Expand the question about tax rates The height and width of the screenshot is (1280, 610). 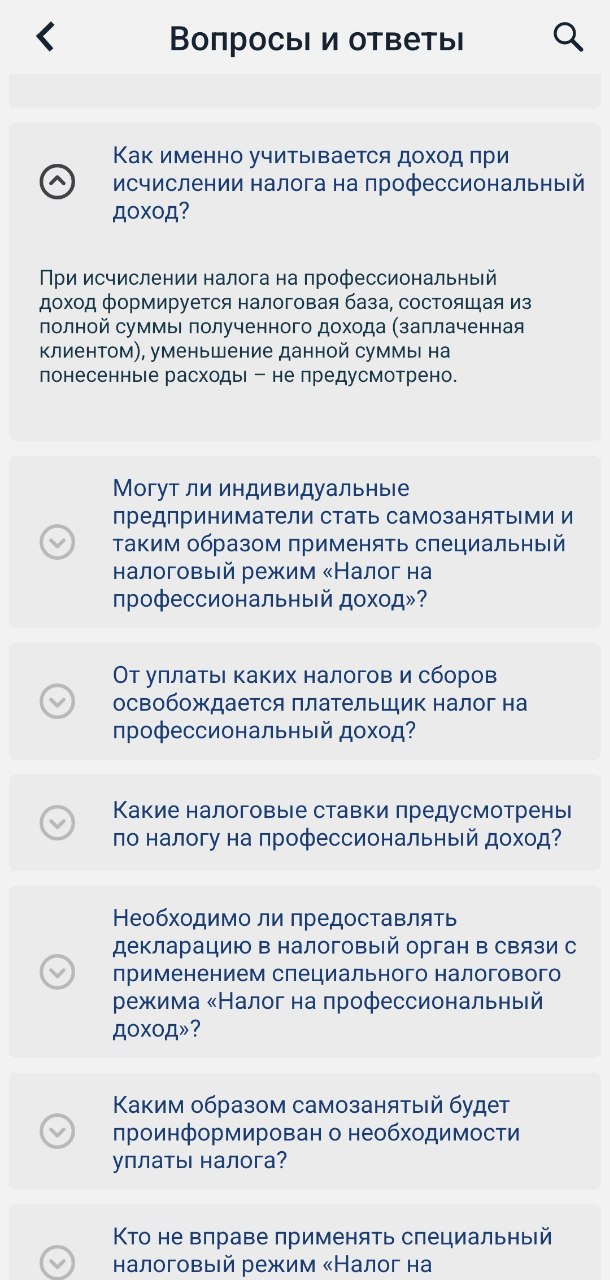coord(57,823)
